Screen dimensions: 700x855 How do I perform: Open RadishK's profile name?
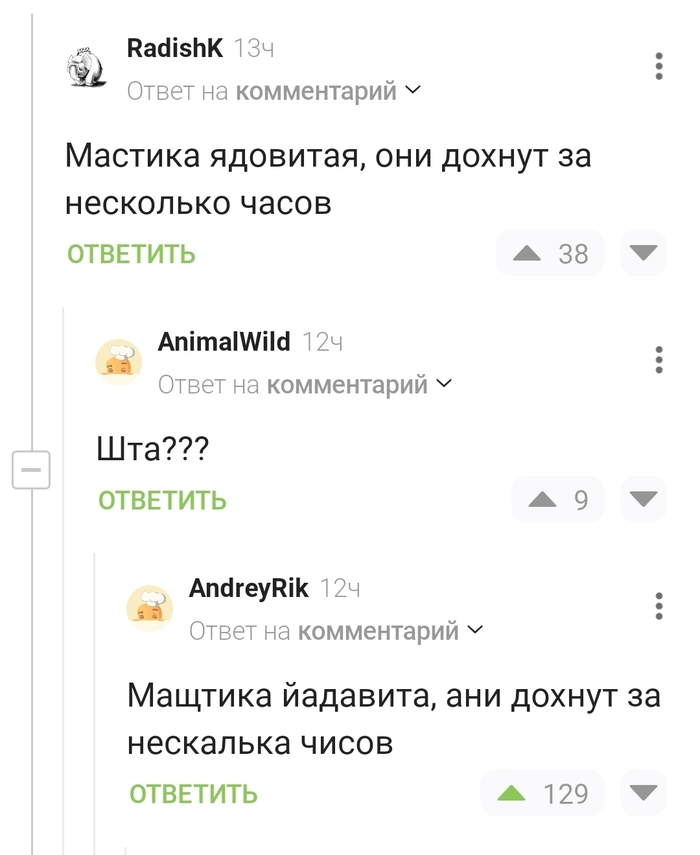coord(175,48)
